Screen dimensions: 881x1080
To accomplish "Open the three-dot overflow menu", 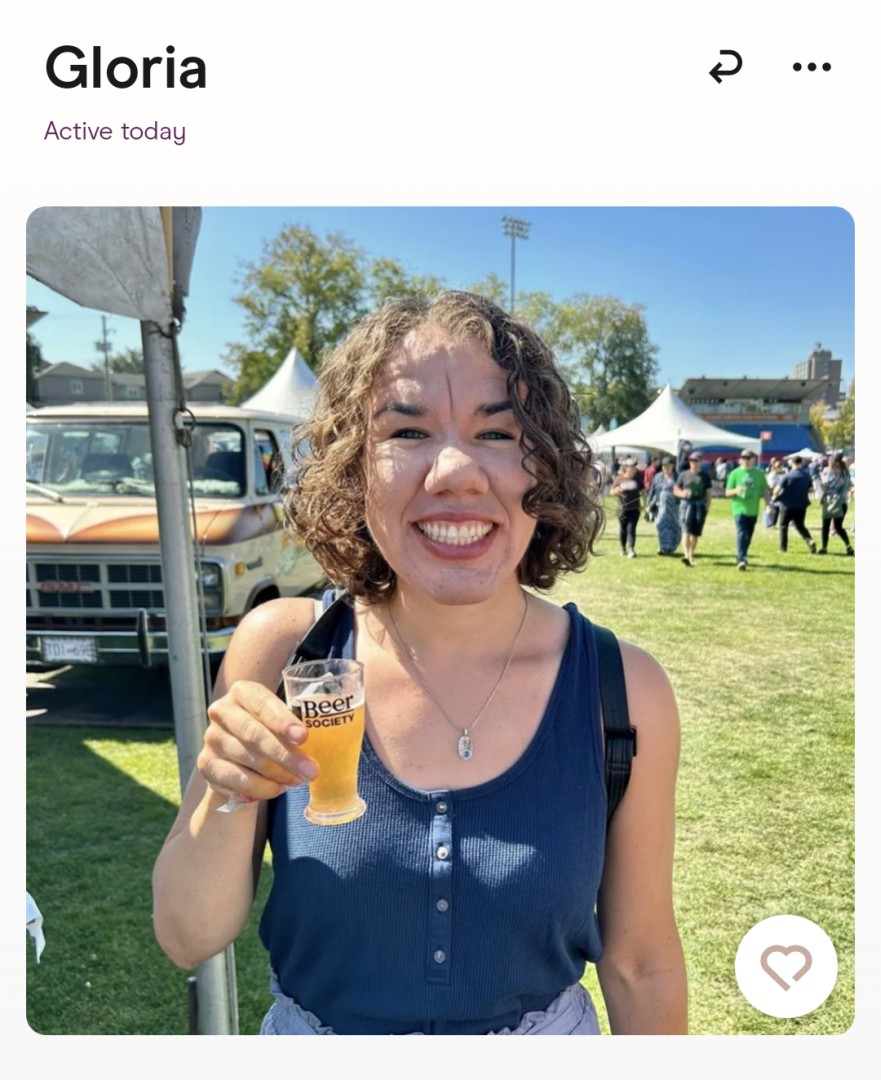I will pos(811,67).
